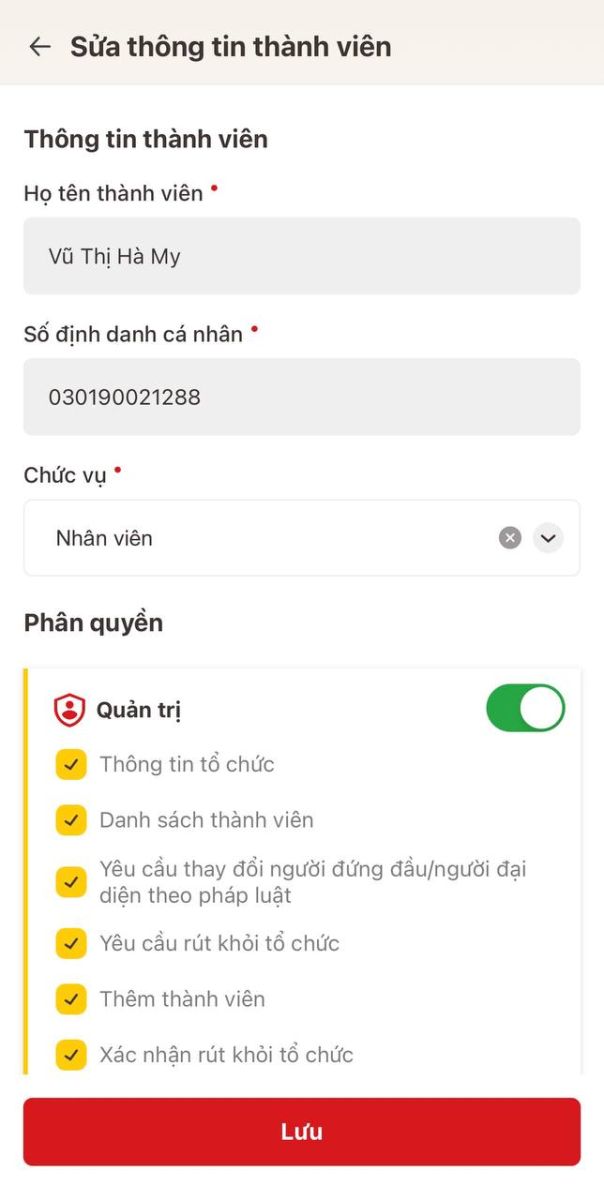This screenshot has height=1200, width=604.
Task: Uncheck Yêu cầu rút khỏi tổ chức
Action: 71,943
